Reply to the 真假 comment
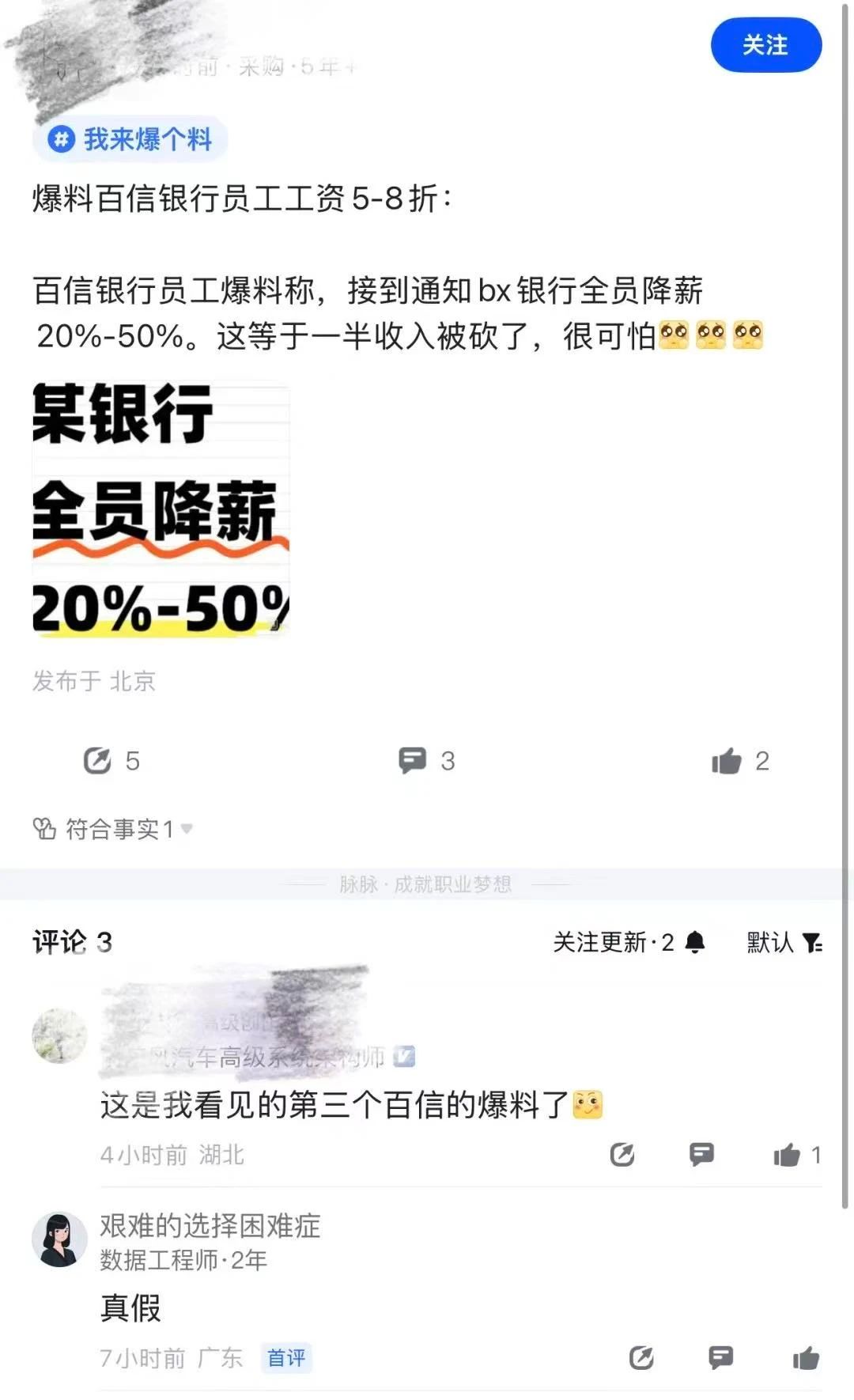The height and width of the screenshot is (1400, 854). [x=720, y=1359]
